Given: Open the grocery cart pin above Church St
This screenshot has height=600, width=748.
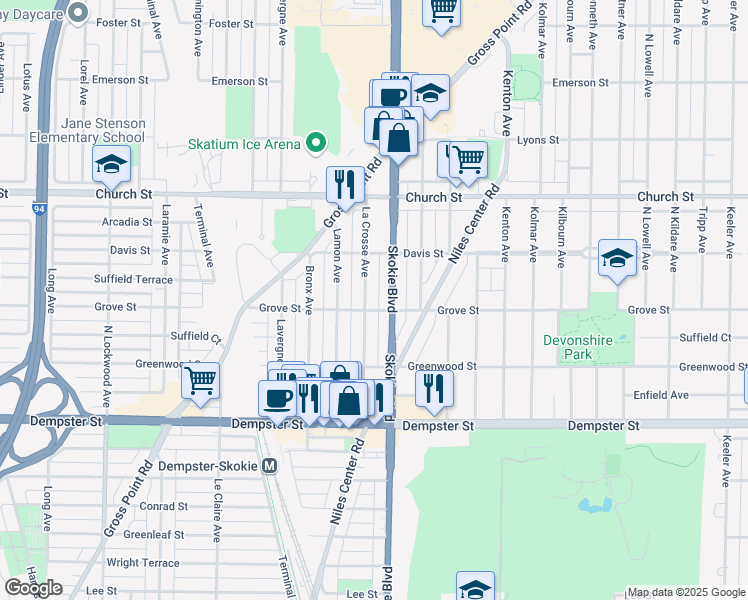Looking at the screenshot, I should coord(467,160).
